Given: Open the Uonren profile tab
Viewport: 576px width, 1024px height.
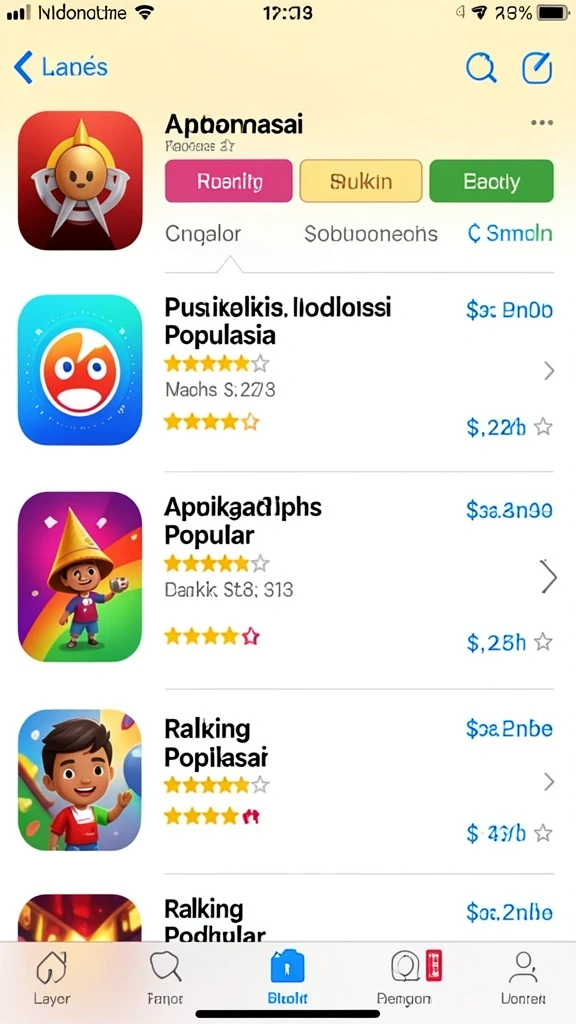Looking at the screenshot, I should (x=523, y=977).
